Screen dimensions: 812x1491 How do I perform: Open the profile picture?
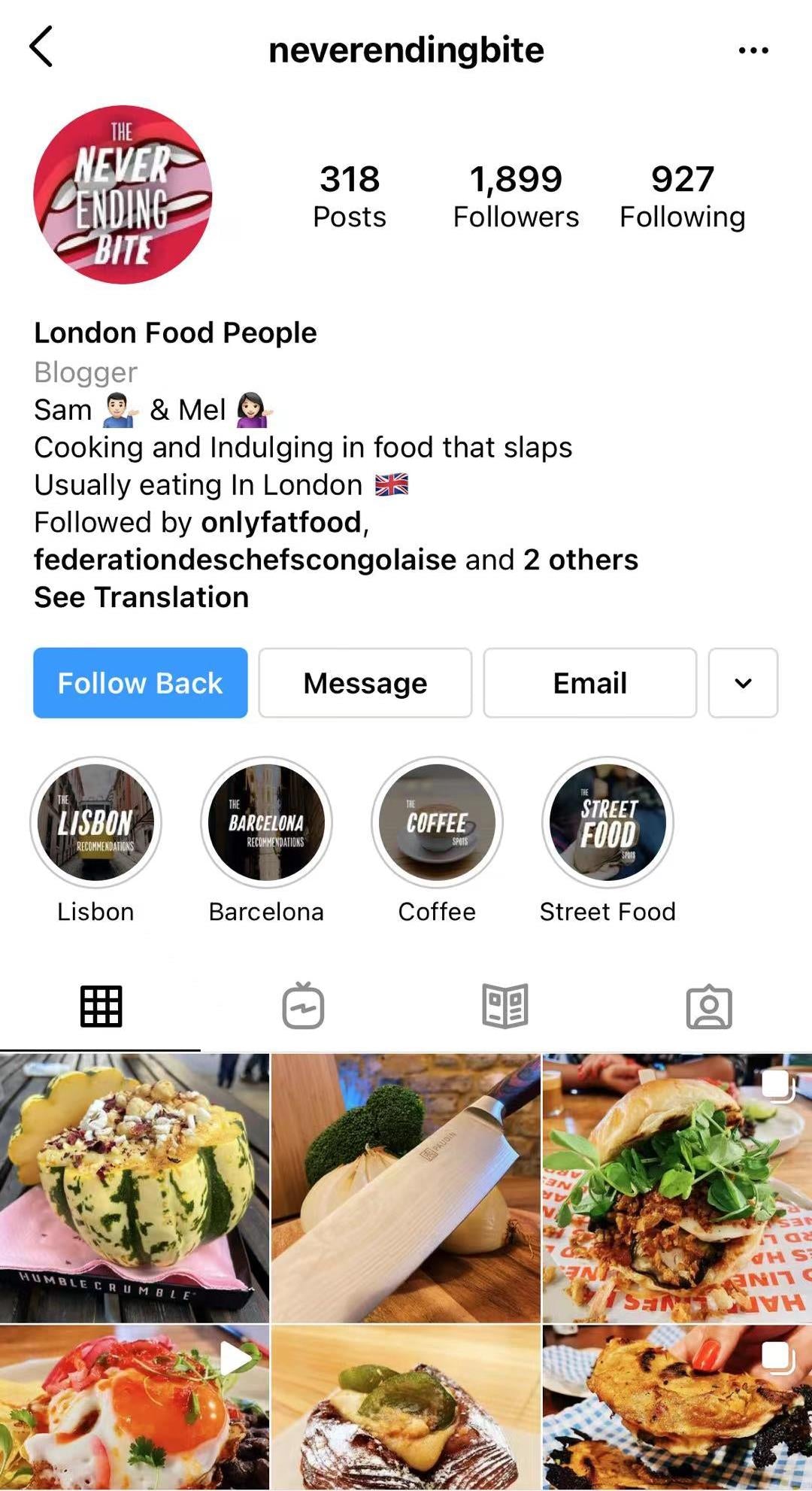pyautogui.click(x=123, y=195)
